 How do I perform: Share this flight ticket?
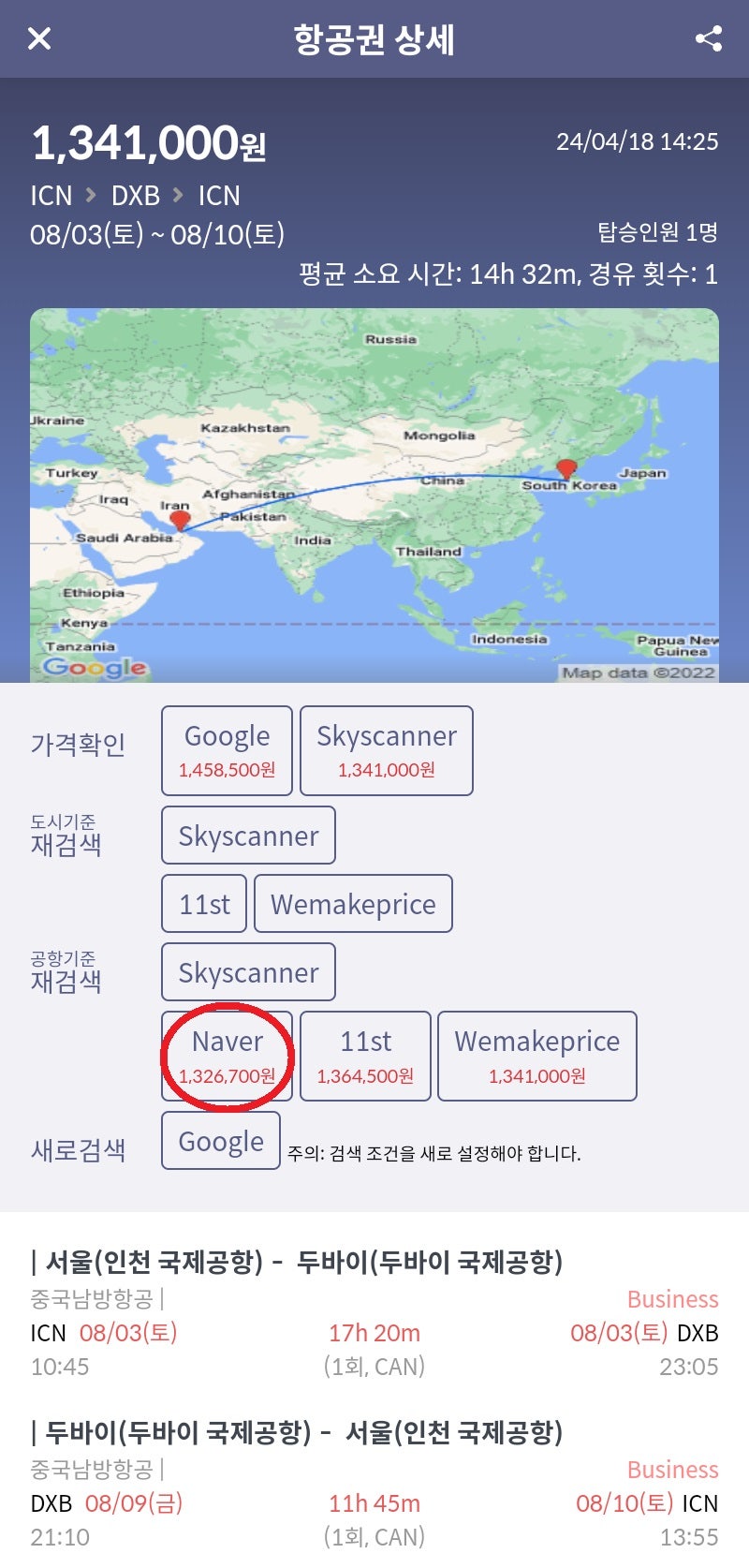[709, 38]
